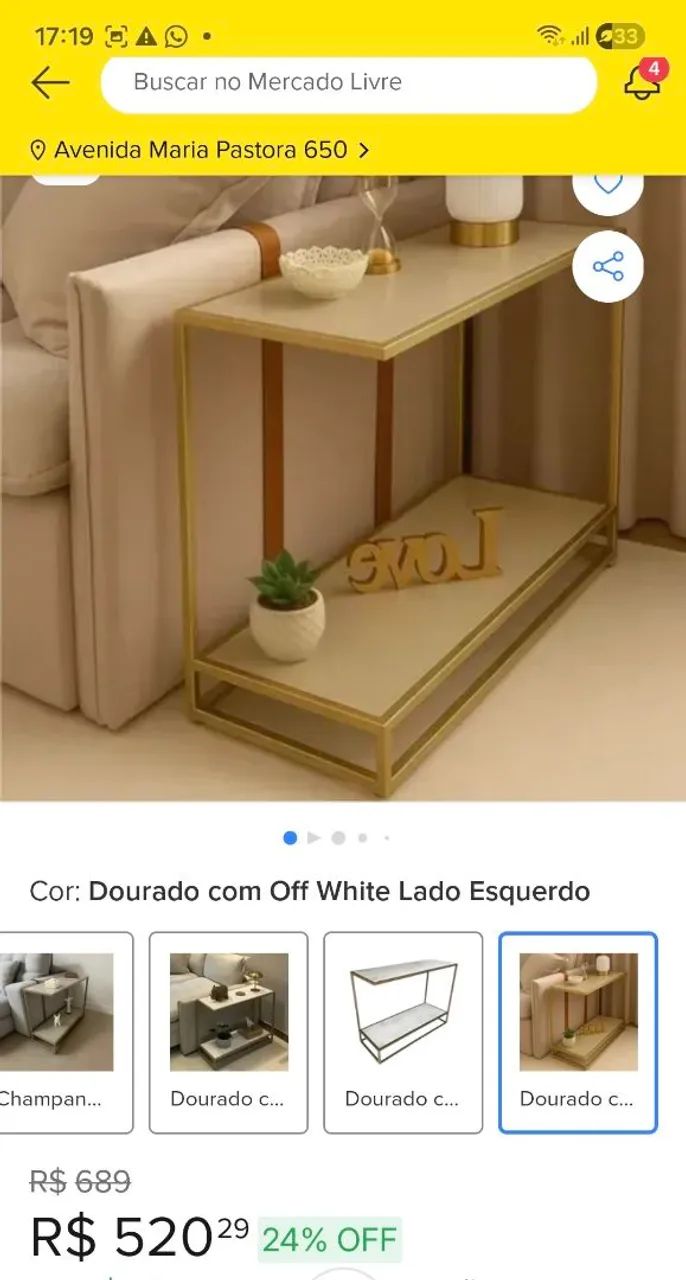Open the notifications bell
The width and height of the screenshot is (686, 1280).
(642, 83)
